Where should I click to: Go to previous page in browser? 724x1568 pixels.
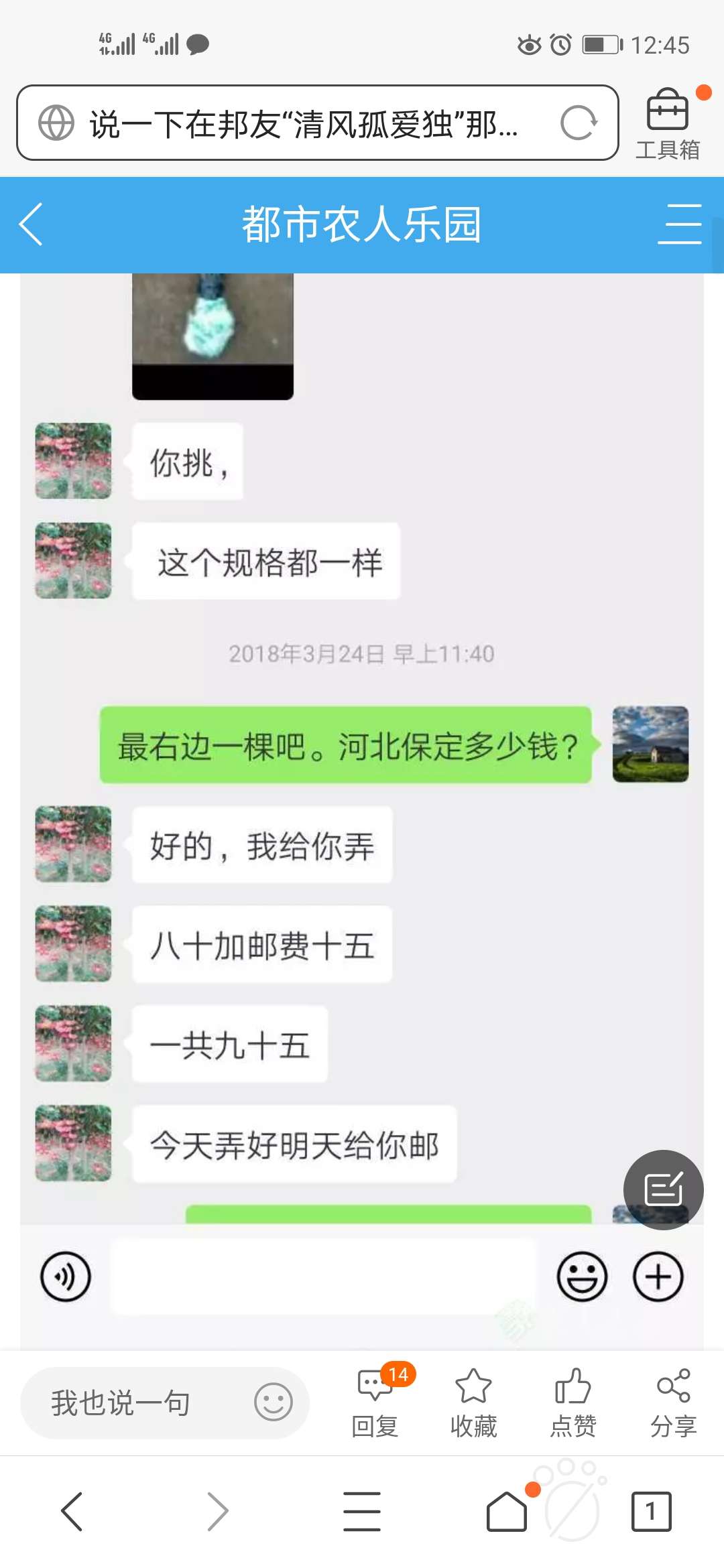click(72, 1512)
